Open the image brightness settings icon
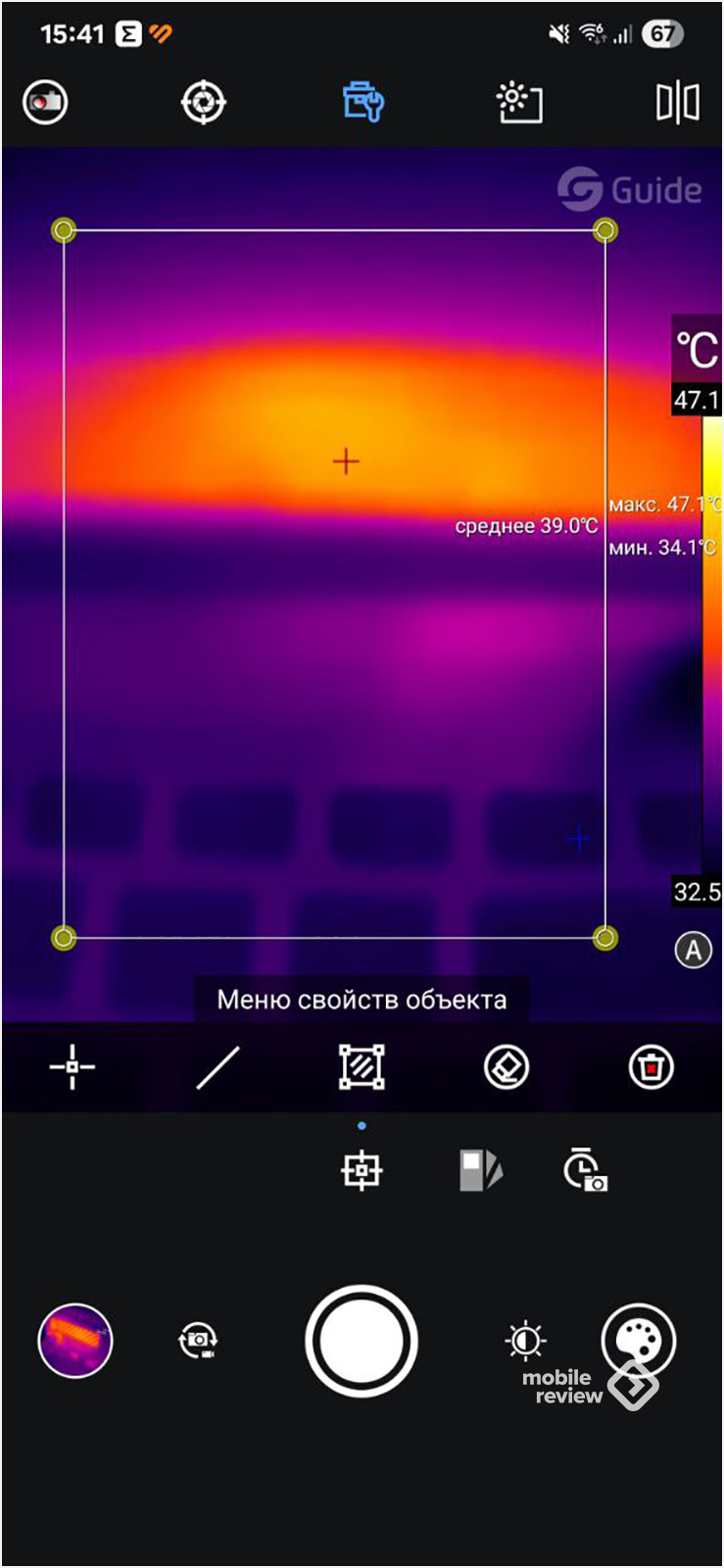The image size is (724, 1568). [x=520, y=102]
